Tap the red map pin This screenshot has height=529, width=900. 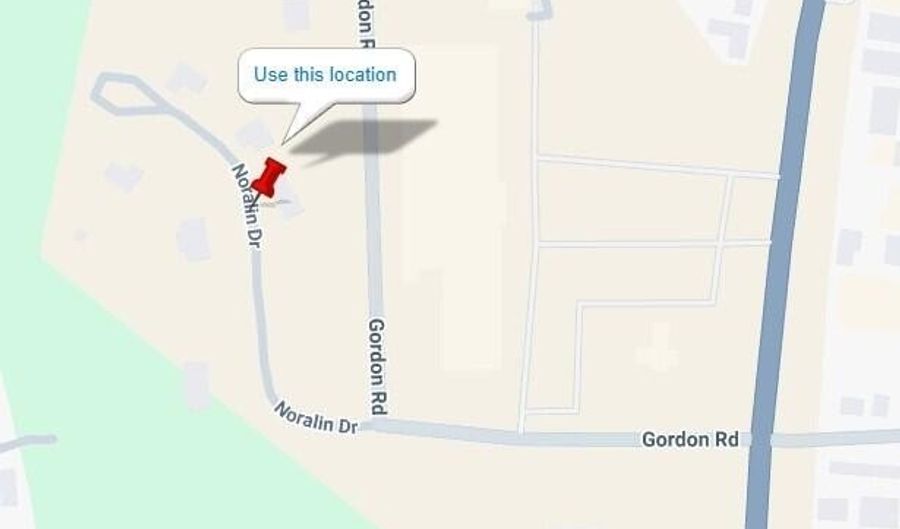click(268, 177)
